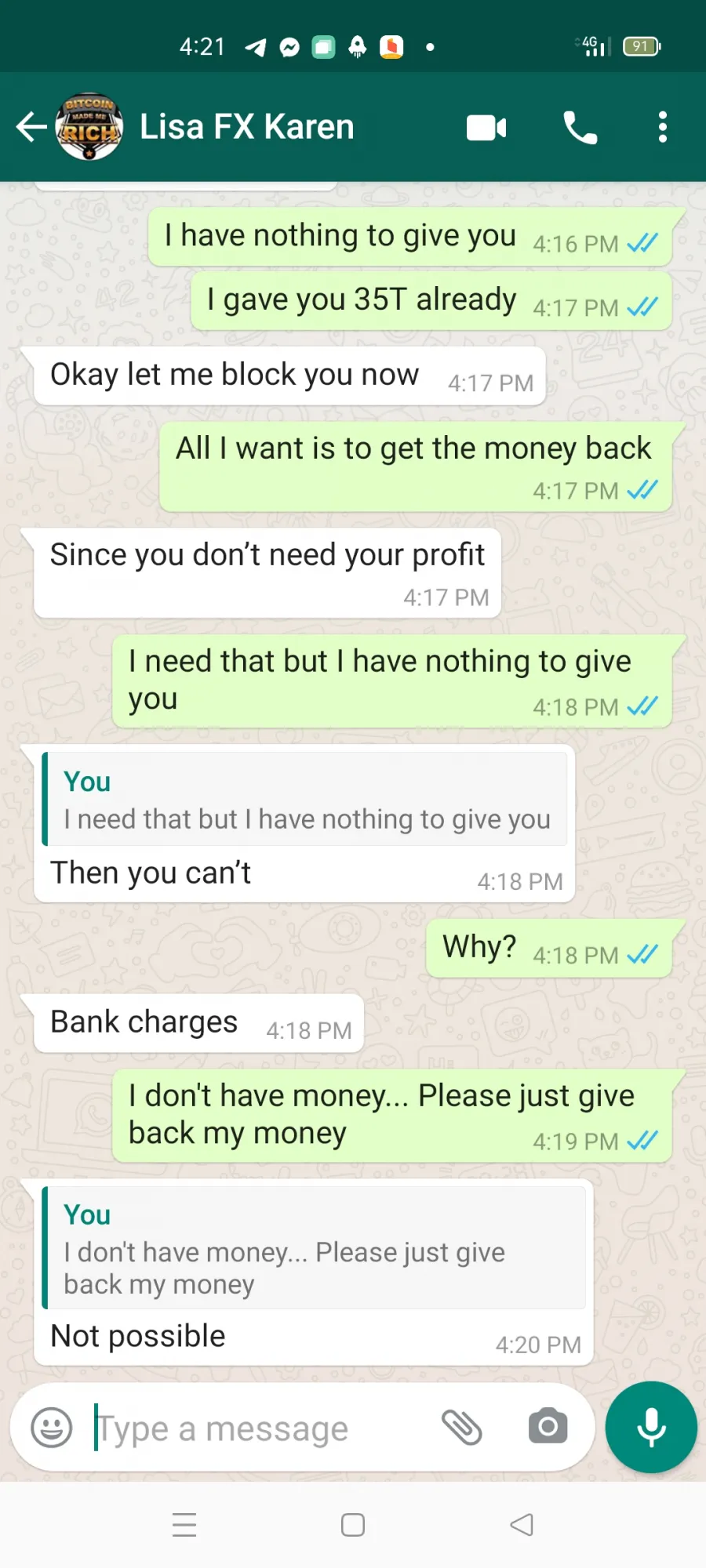Tap the Type a message field
The width and height of the screenshot is (706, 1568).
[259, 1428]
